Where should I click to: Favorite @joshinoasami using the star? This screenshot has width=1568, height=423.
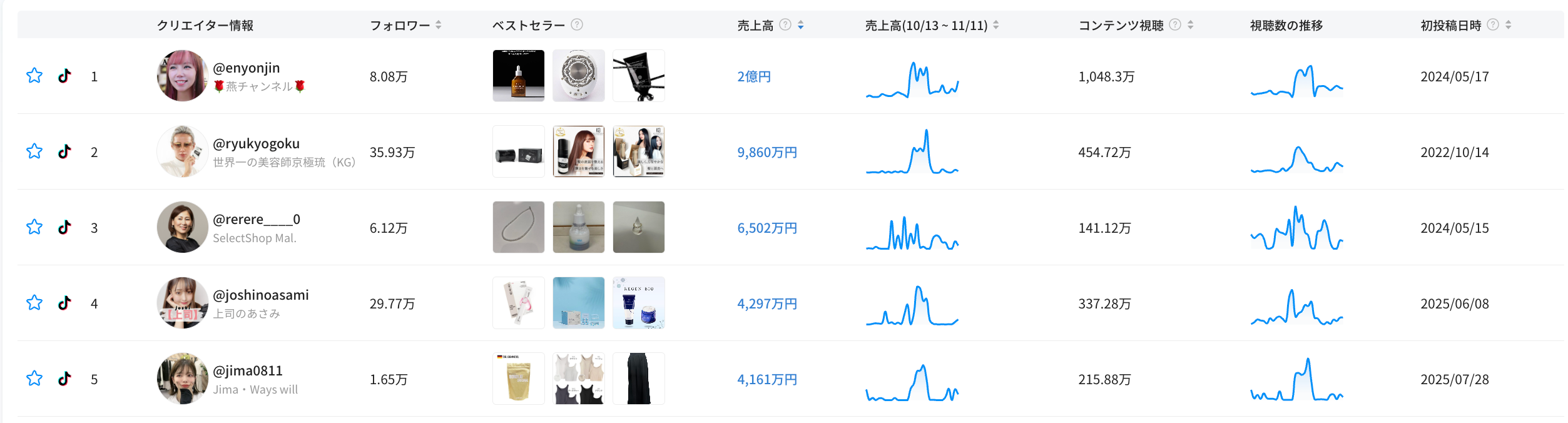click(34, 303)
